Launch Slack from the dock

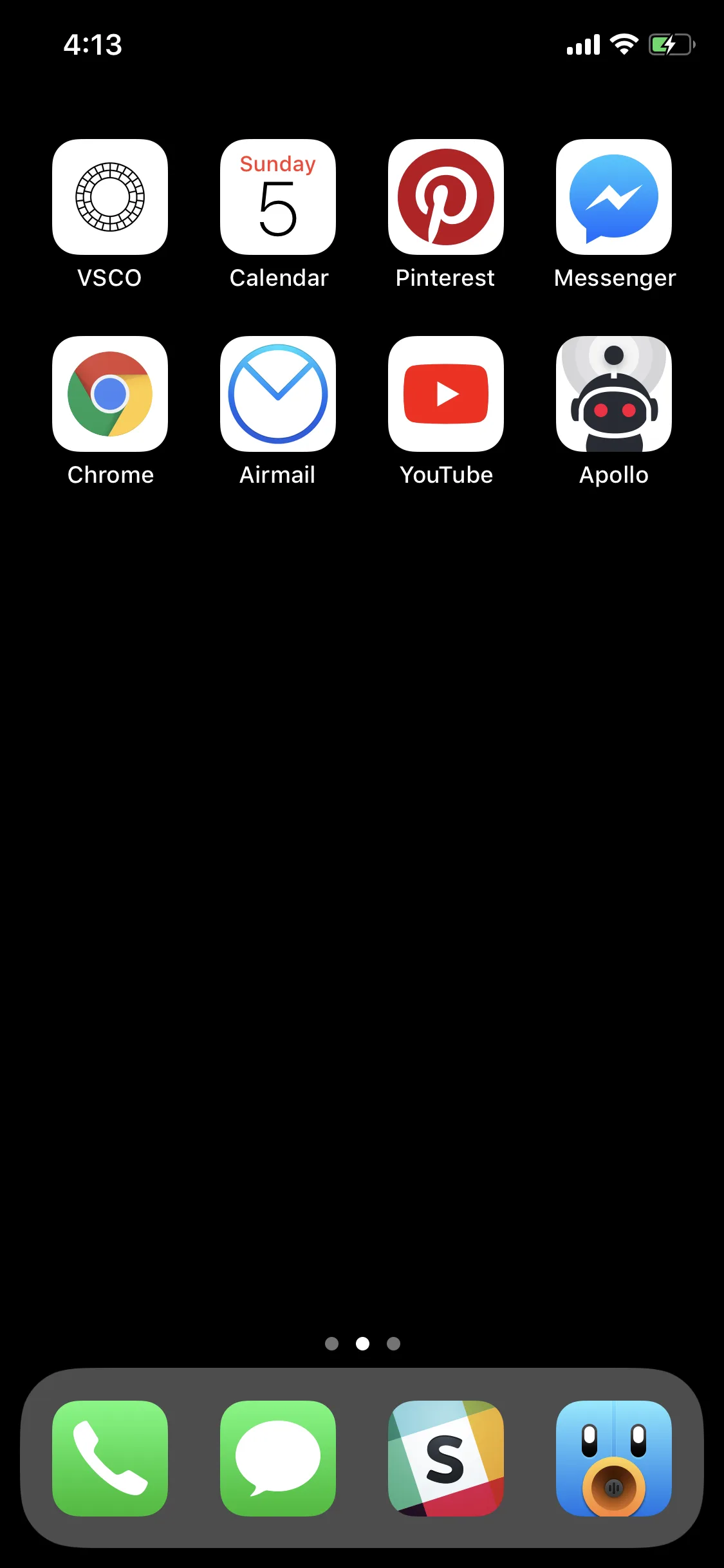pyautogui.click(x=446, y=1459)
